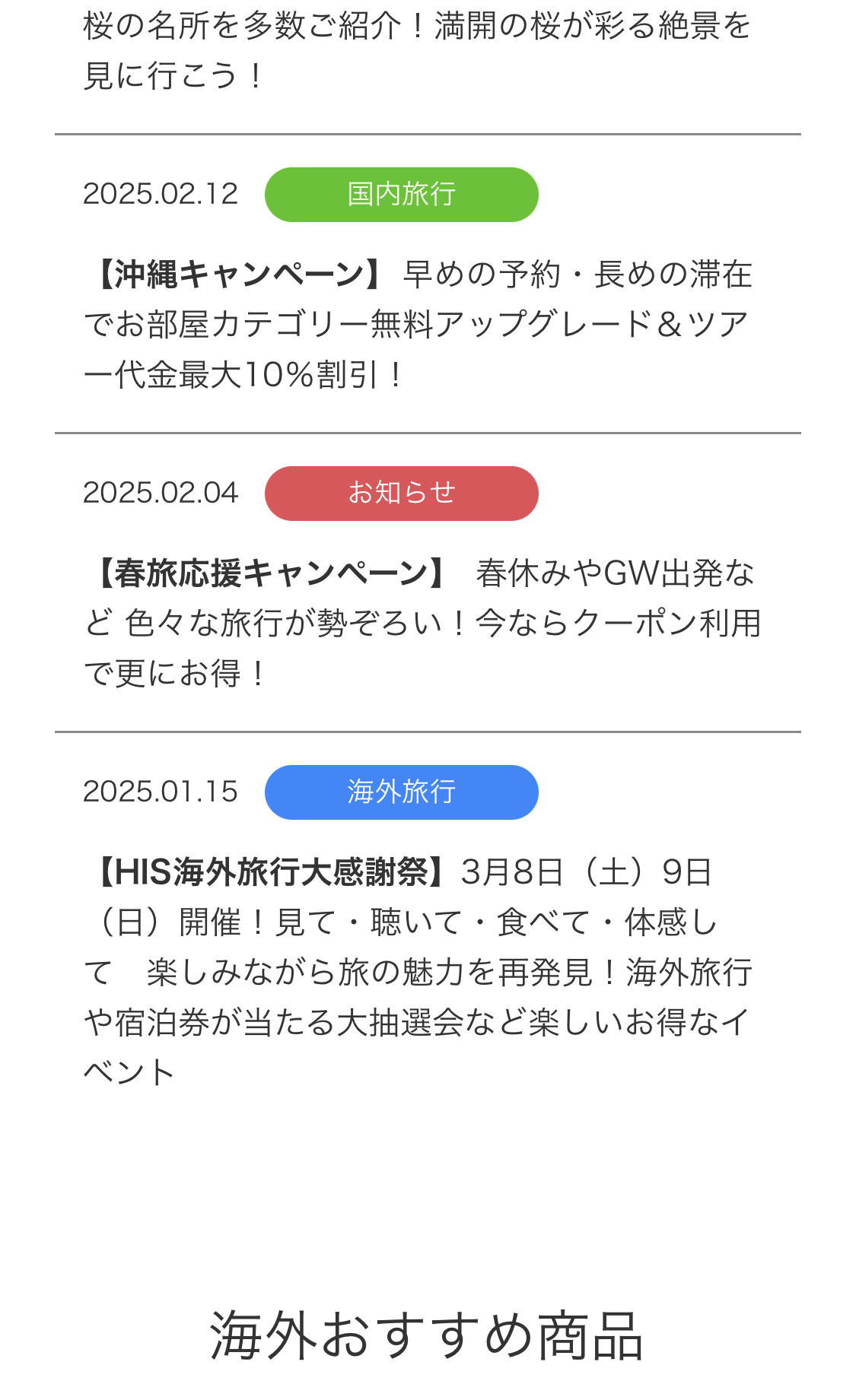Open the cherry blossom spots news item
The width and height of the screenshot is (856, 1400).
[417, 50]
